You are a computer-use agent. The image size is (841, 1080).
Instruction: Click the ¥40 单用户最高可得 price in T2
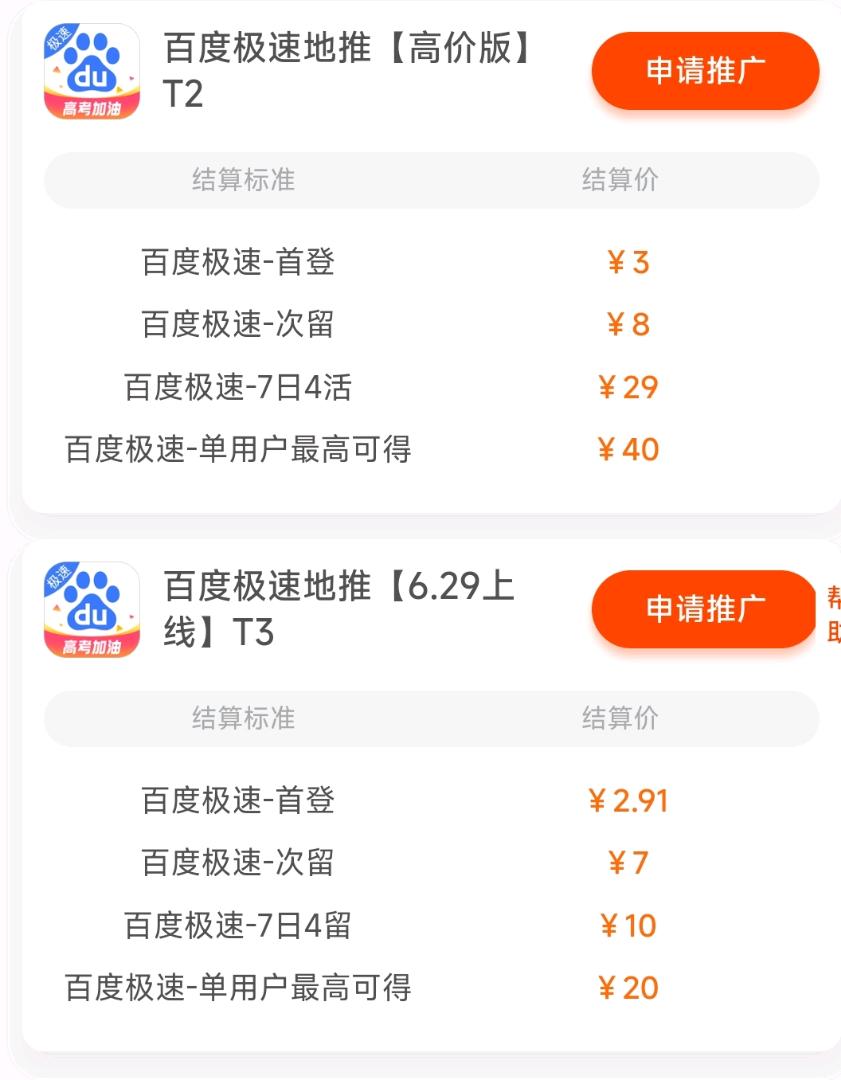pyautogui.click(x=630, y=450)
